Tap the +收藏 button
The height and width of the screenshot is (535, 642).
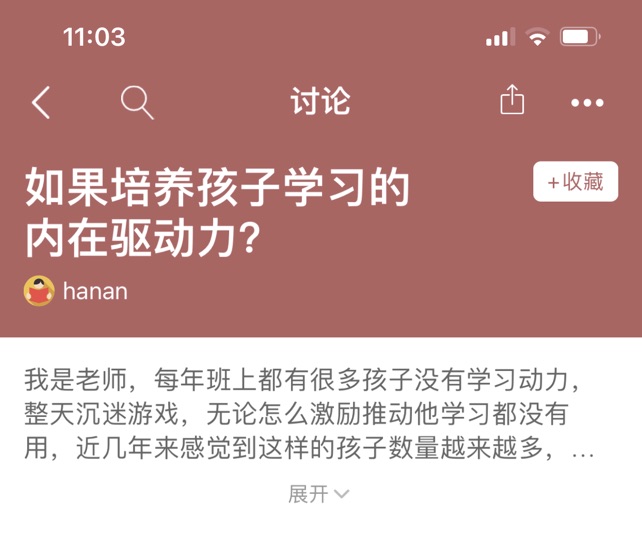(575, 182)
